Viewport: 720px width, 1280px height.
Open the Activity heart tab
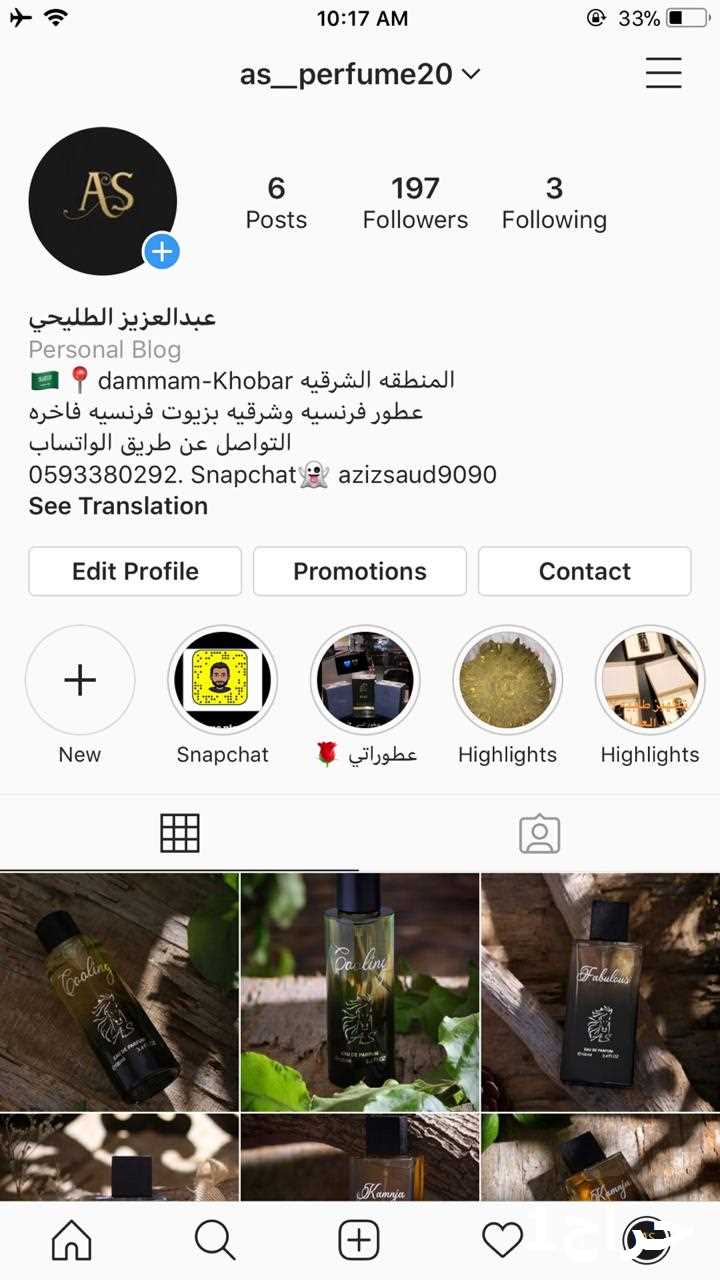[503, 1241]
